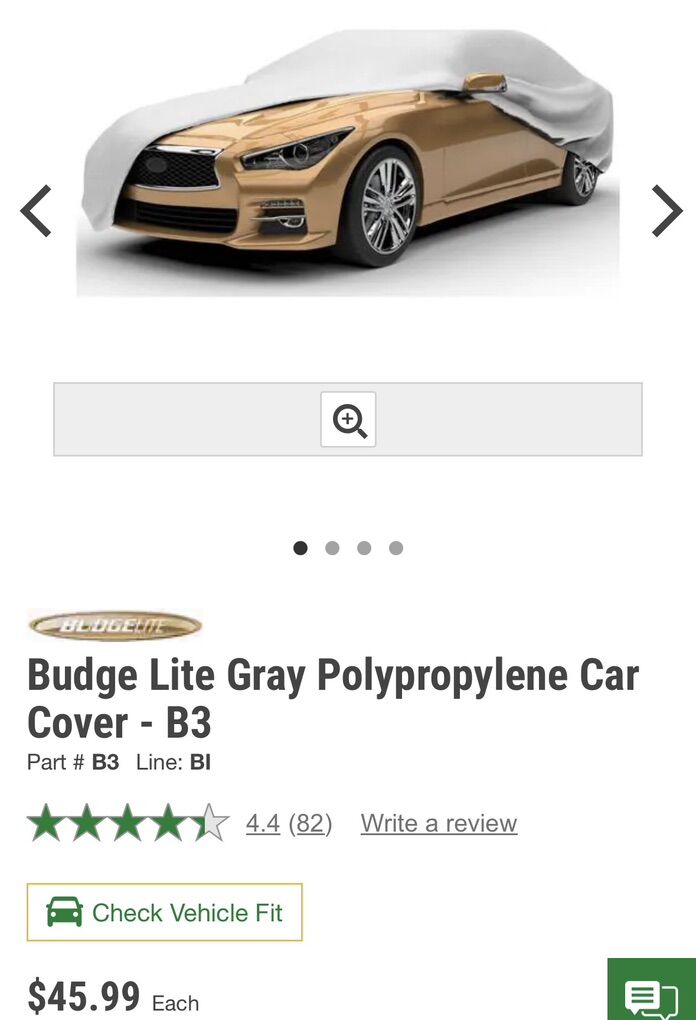Viewport: 696px width, 1020px height.
Task: Show the previous product image
Action: point(36,211)
